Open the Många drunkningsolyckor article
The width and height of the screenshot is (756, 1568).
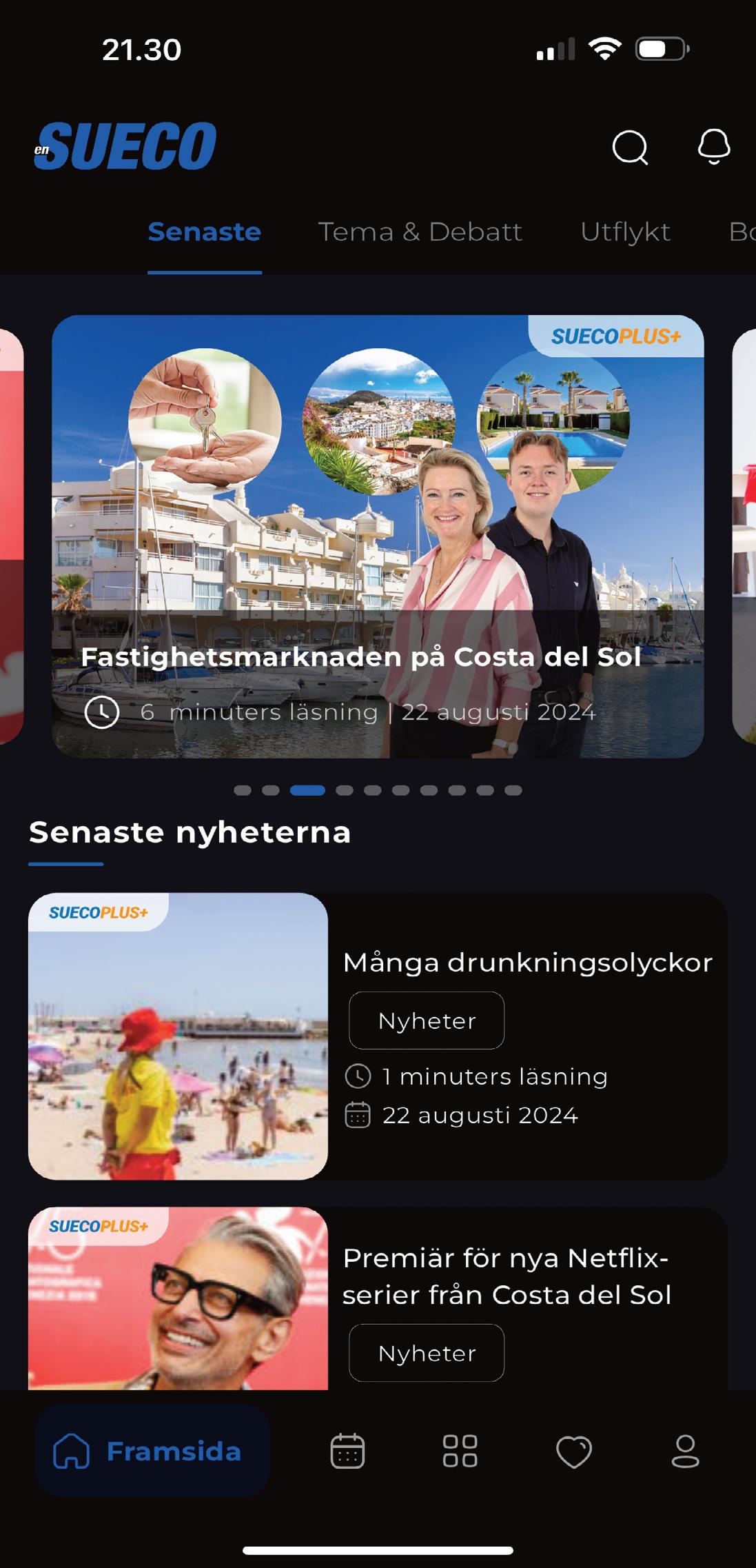click(527, 963)
